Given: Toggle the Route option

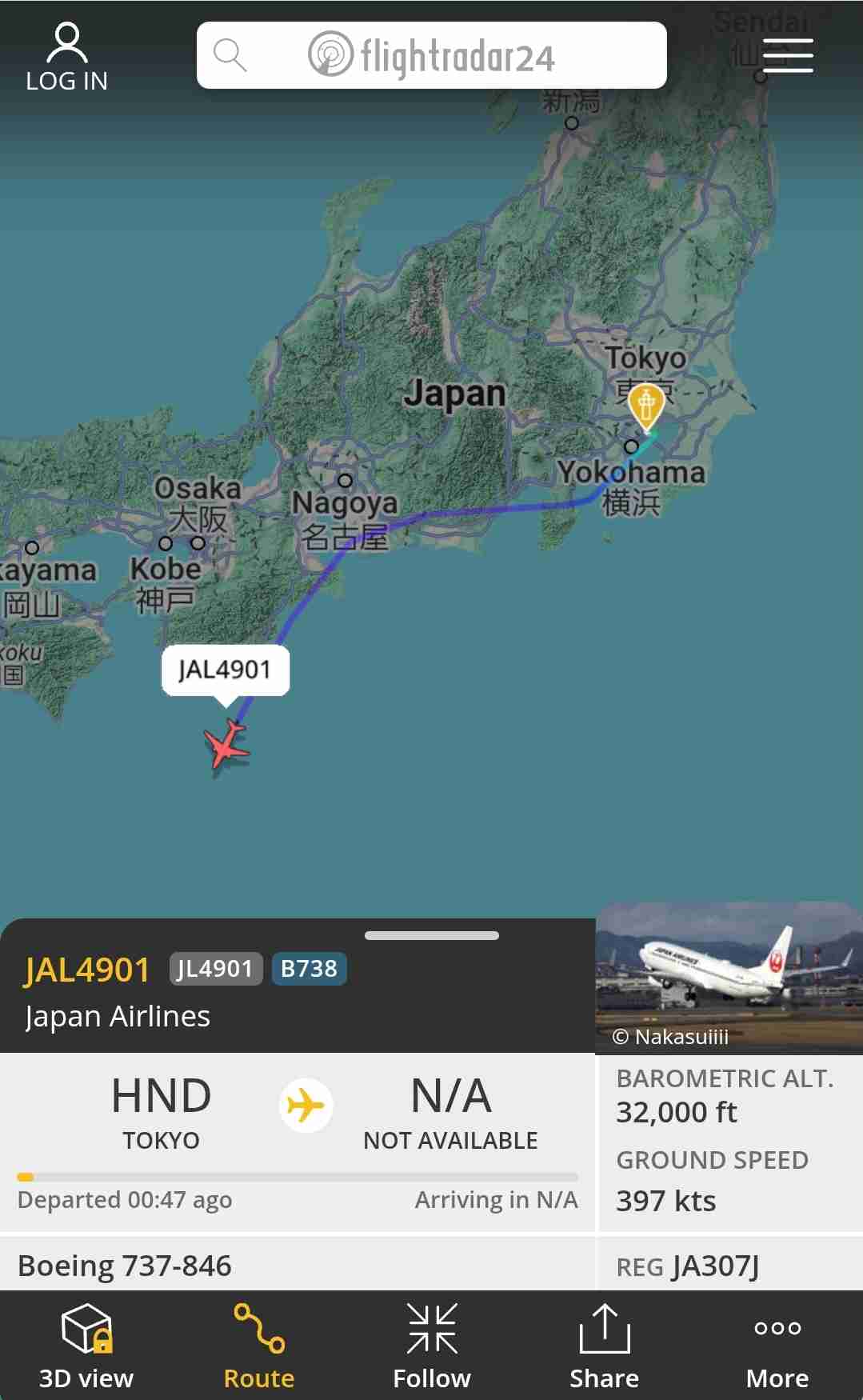Looking at the screenshot, I should 259,1346.
